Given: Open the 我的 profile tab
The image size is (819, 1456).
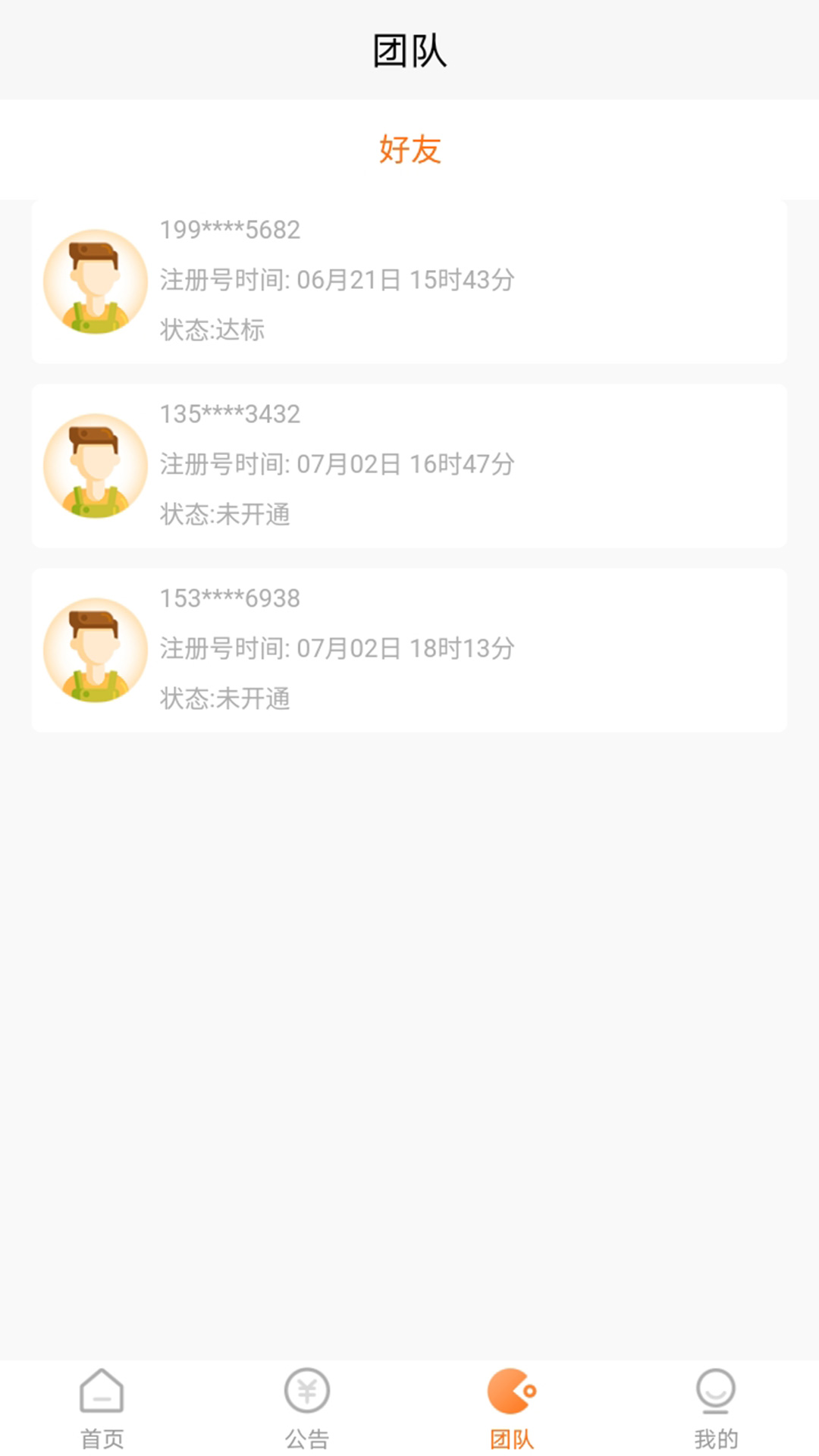Looking at the screenshot, I should click(x=716, y=1407).
